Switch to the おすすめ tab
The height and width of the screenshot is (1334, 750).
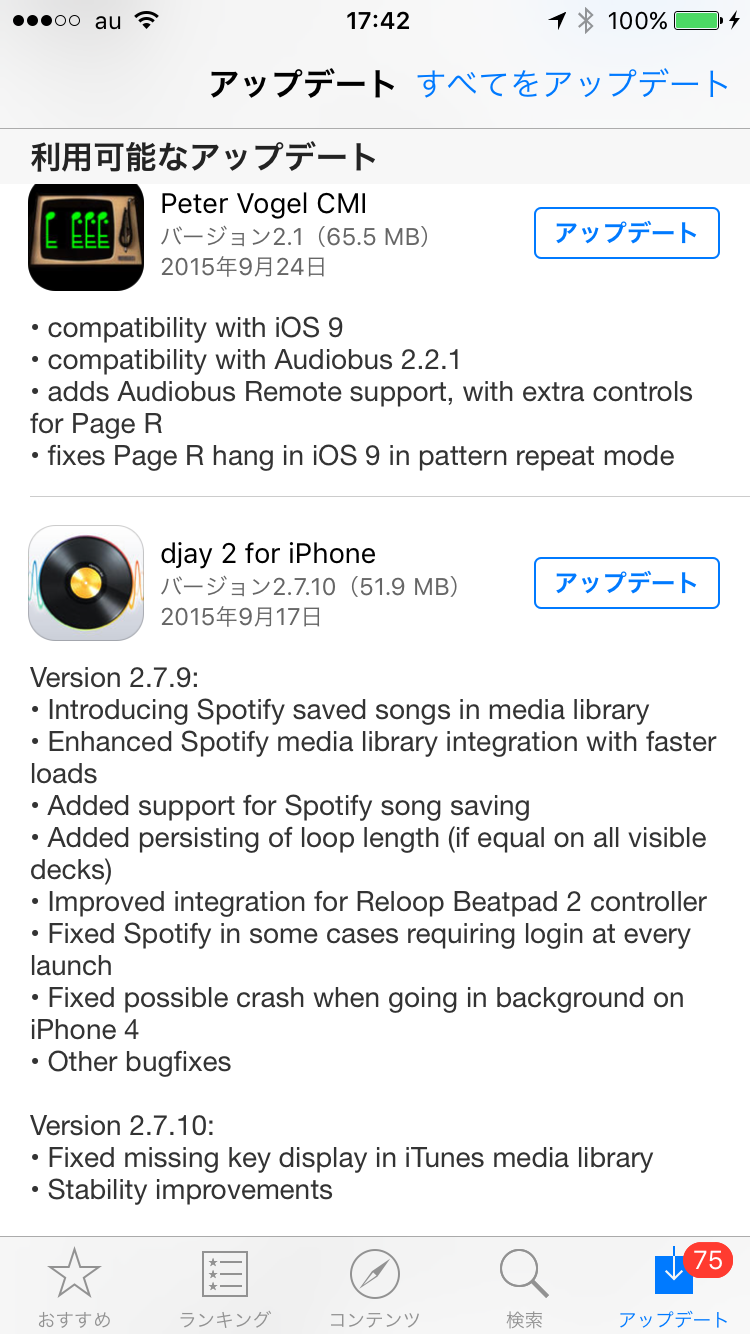click(x=75, y=1288)
